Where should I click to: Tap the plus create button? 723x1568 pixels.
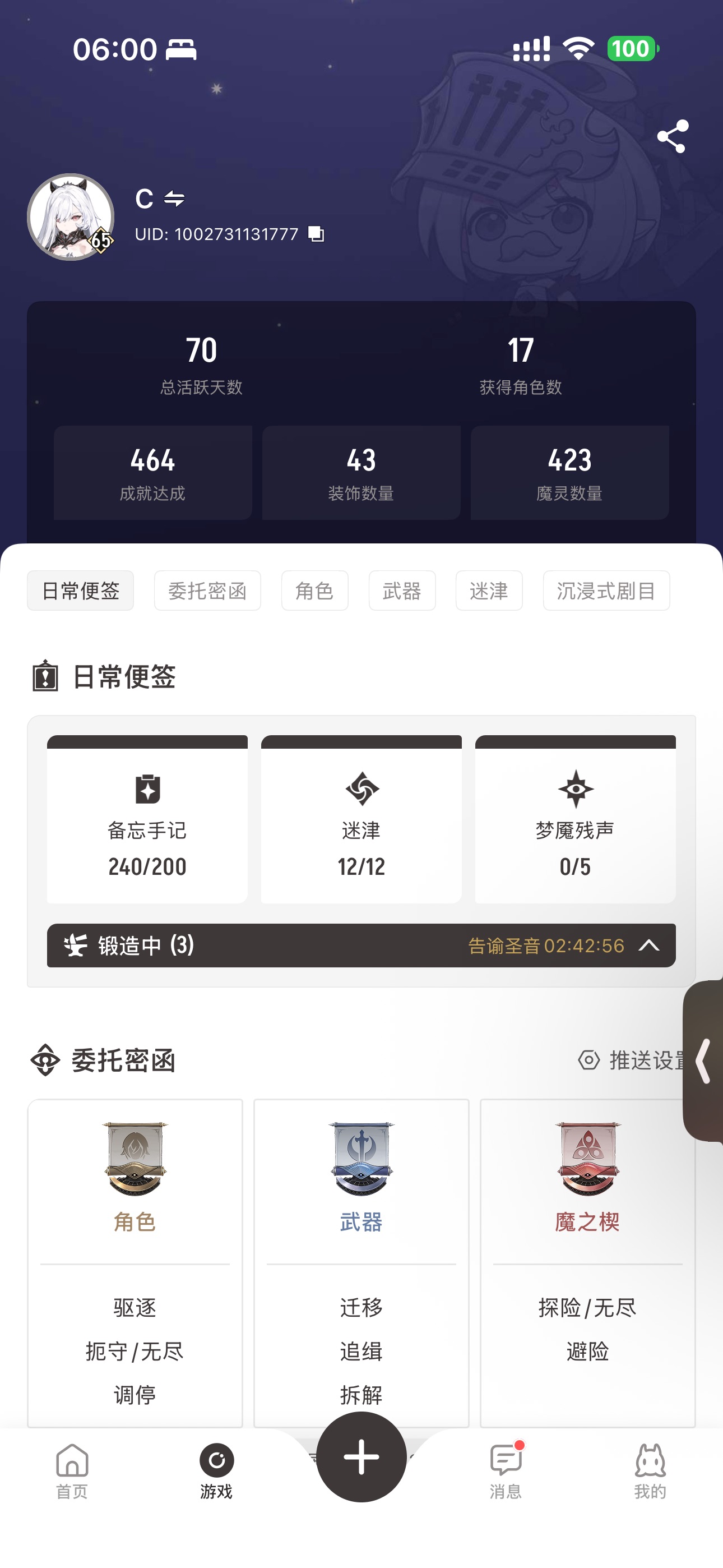pyautogui.click(x=361, y=1457)
